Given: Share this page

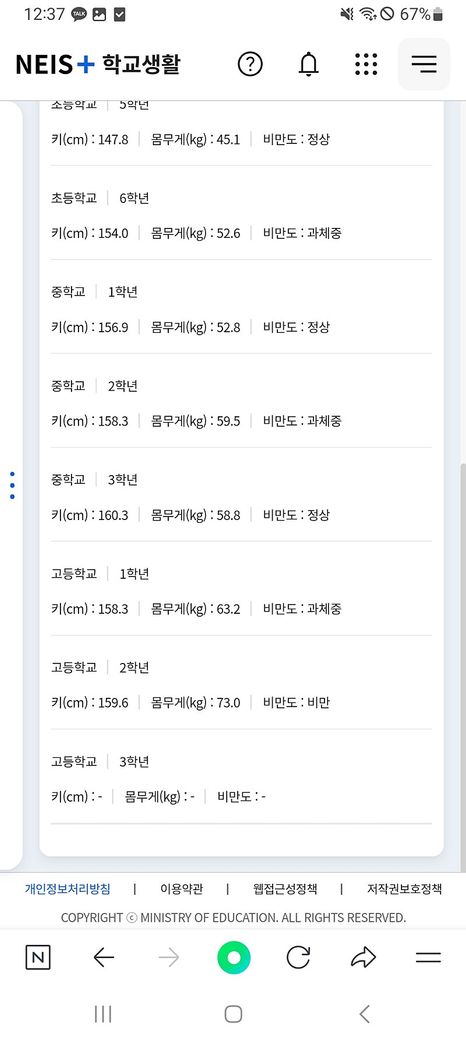Looking at the screenshot, I should (363, 958).
